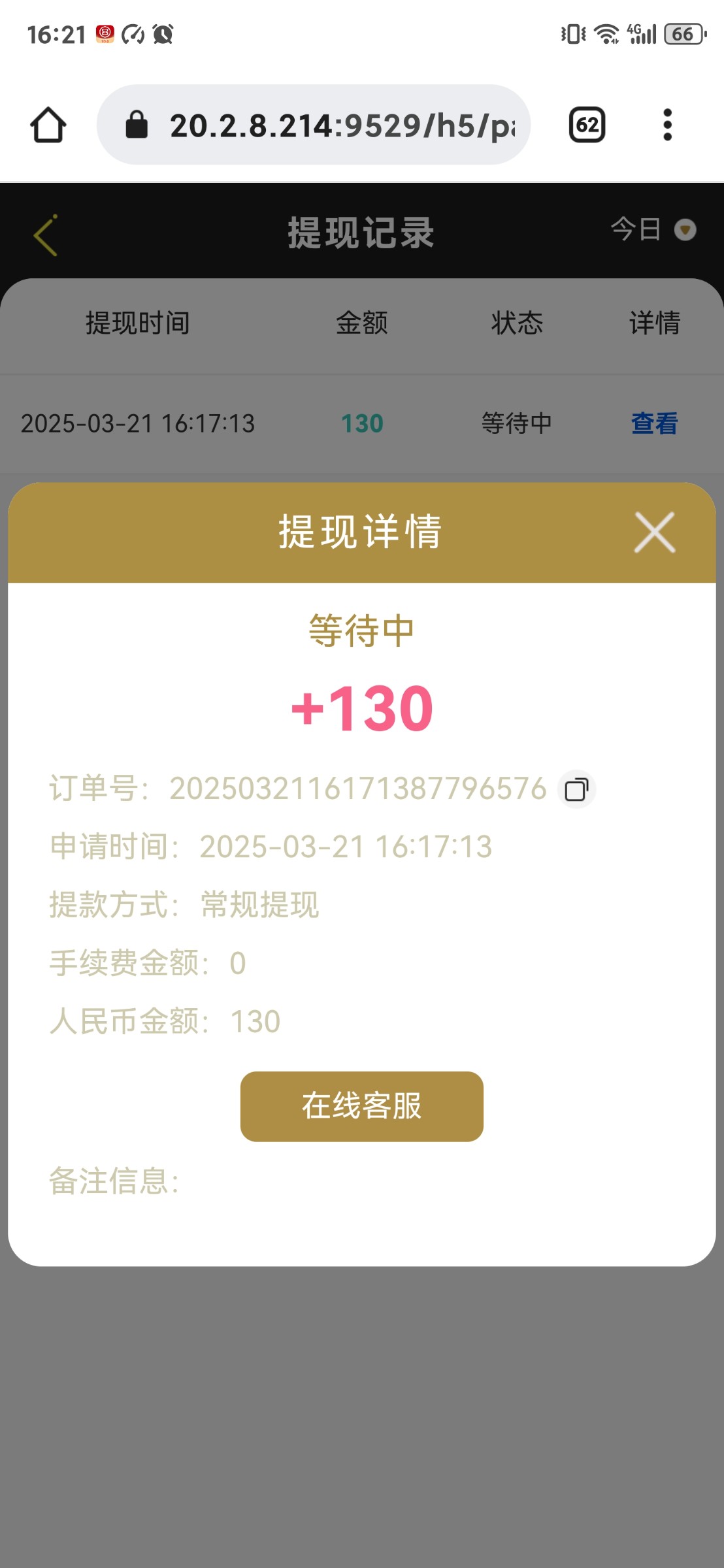This screenshot has width=724, height=1568.
Task: Open the browser home page
Action: 48,125
